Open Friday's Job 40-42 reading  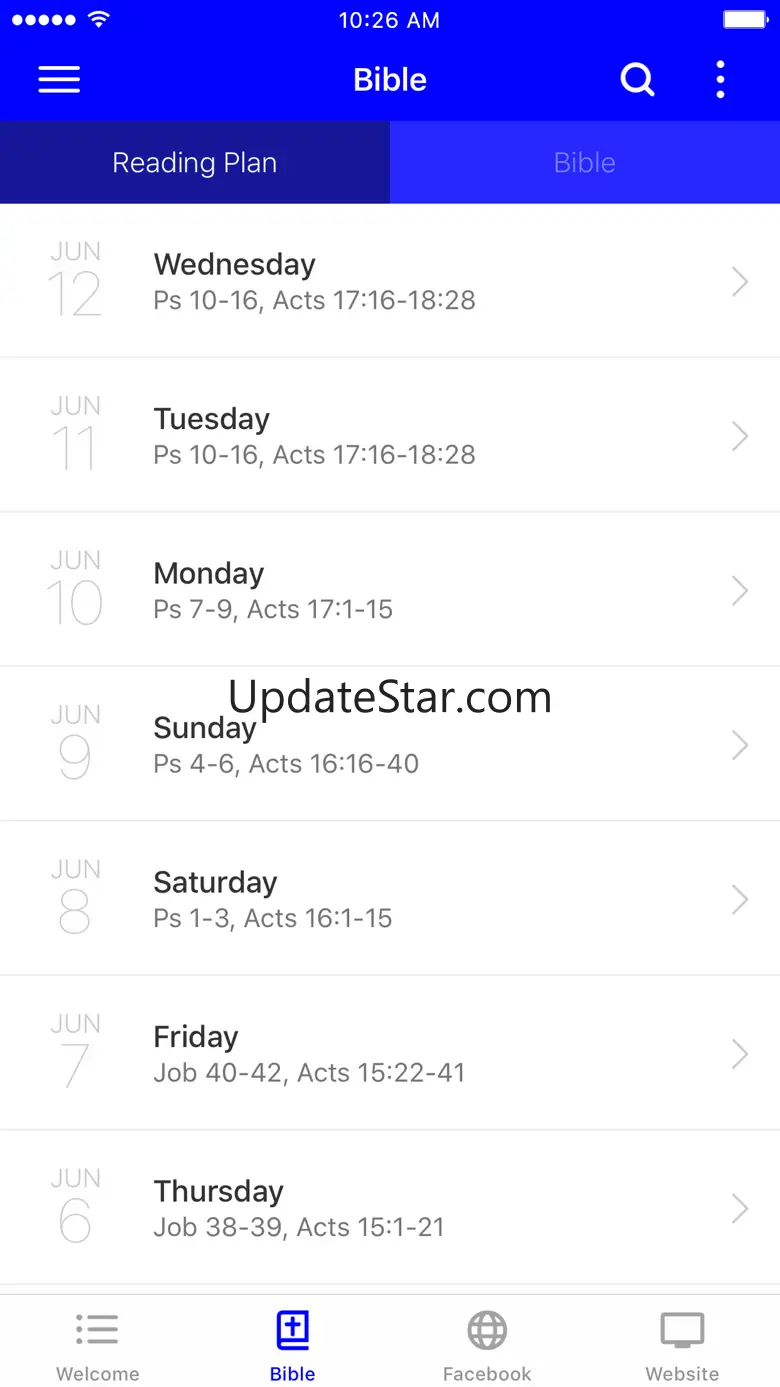pyautogui.click(x=390, y=1054)
